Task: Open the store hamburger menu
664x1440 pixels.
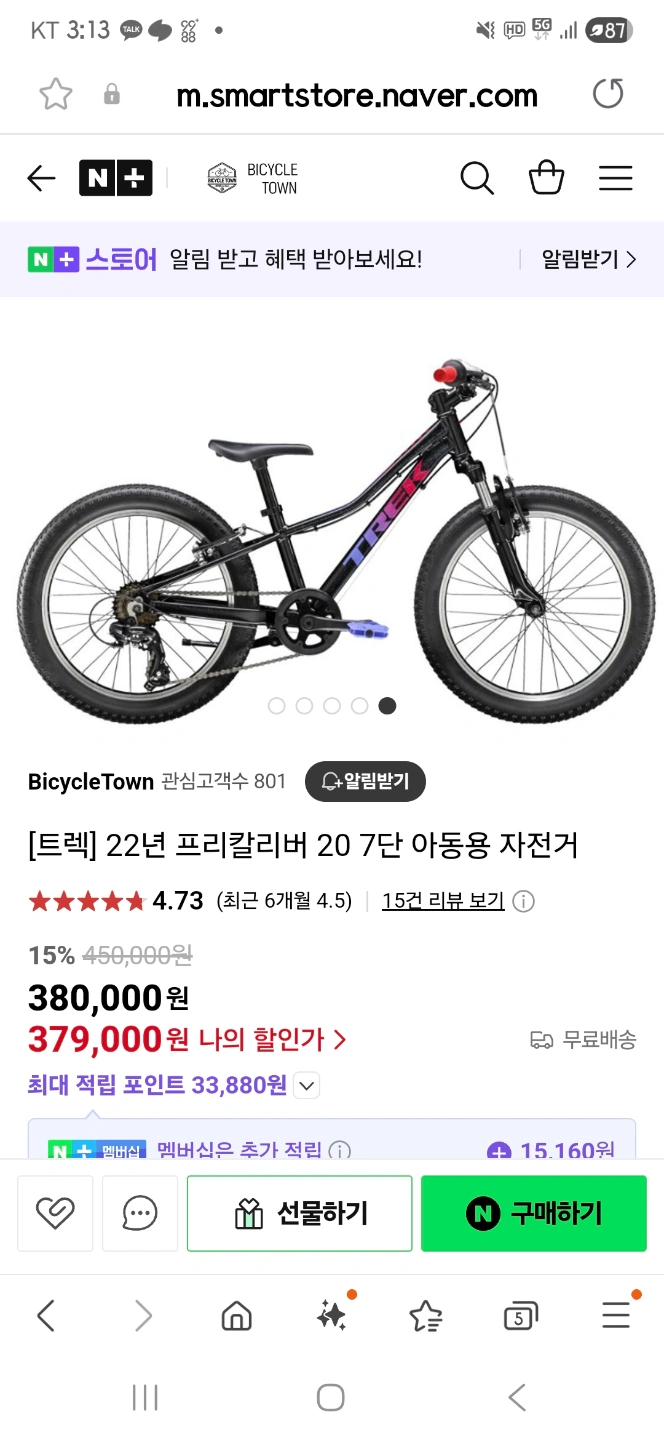Action: tap(616, 179)
